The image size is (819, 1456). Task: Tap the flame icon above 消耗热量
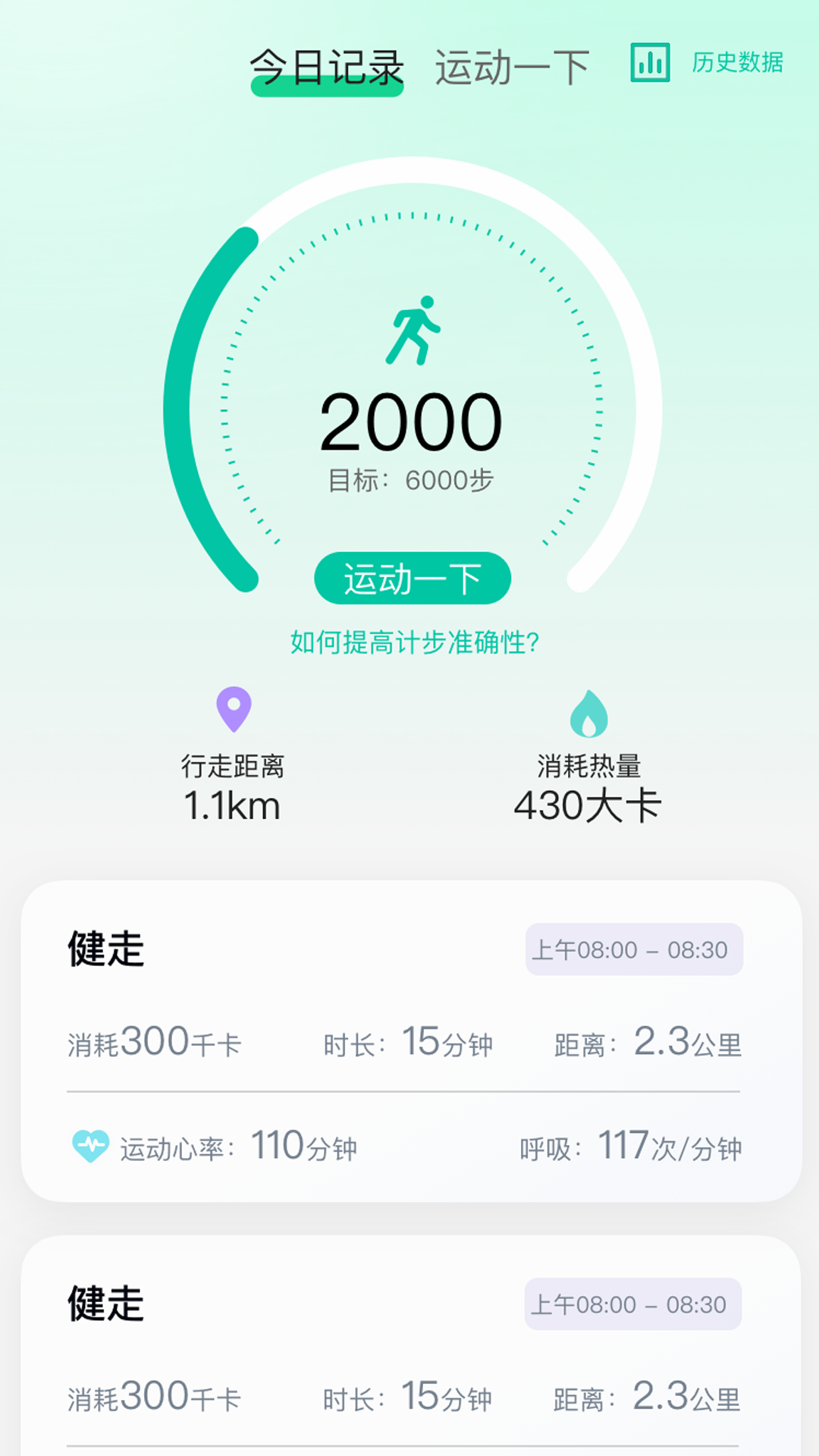pos(588,711)
